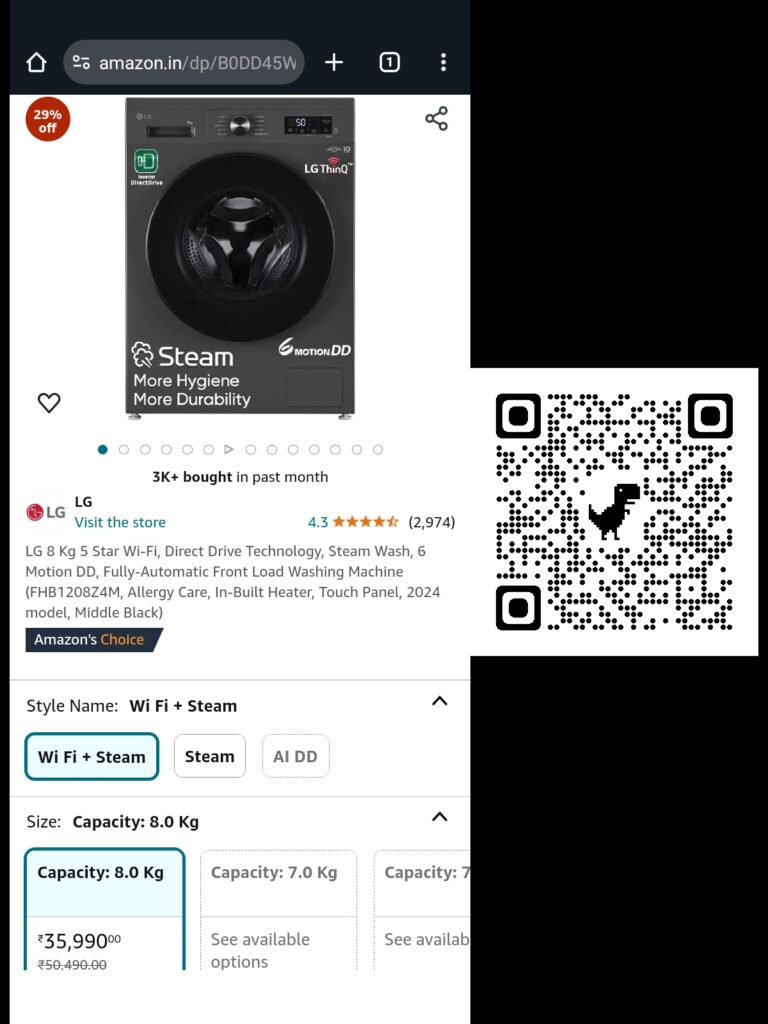This screenshot has height=1024, width=768.
Task: Choose the Steam style option
Action: pyautogui.click(x=209, y=757)
